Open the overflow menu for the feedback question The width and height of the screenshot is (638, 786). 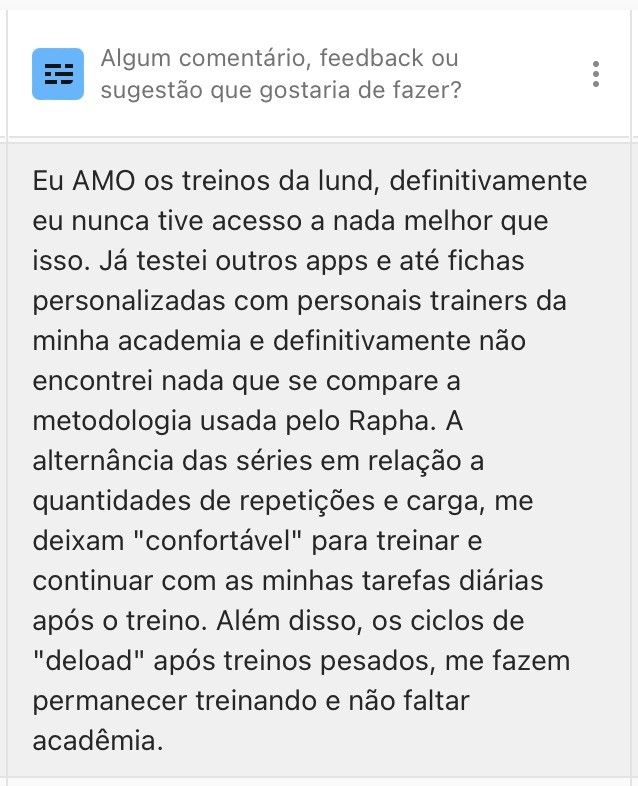(595, 74)
